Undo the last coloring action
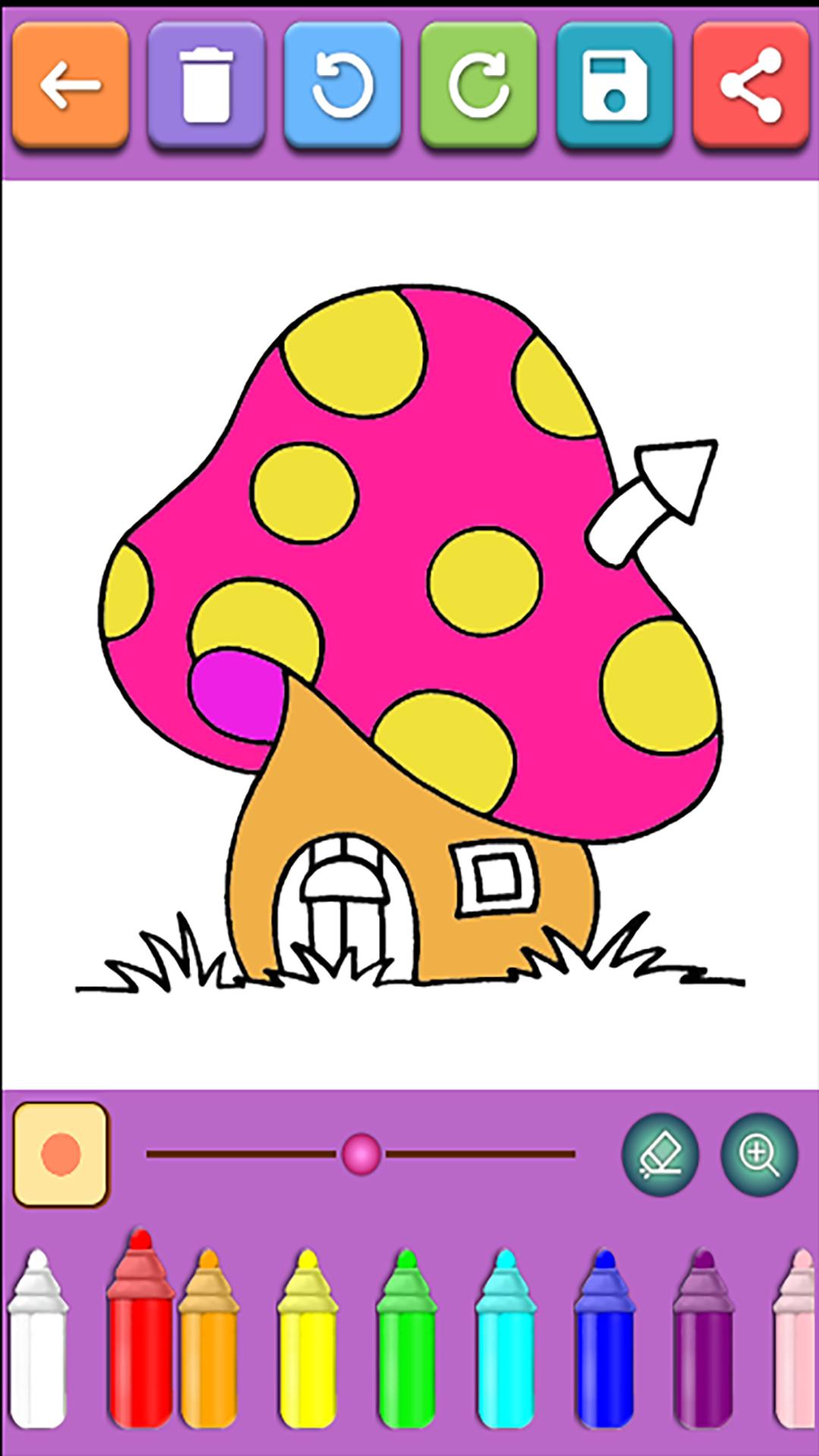The height and width of the screenshot is (1456, 819). [x=343, y=85]
